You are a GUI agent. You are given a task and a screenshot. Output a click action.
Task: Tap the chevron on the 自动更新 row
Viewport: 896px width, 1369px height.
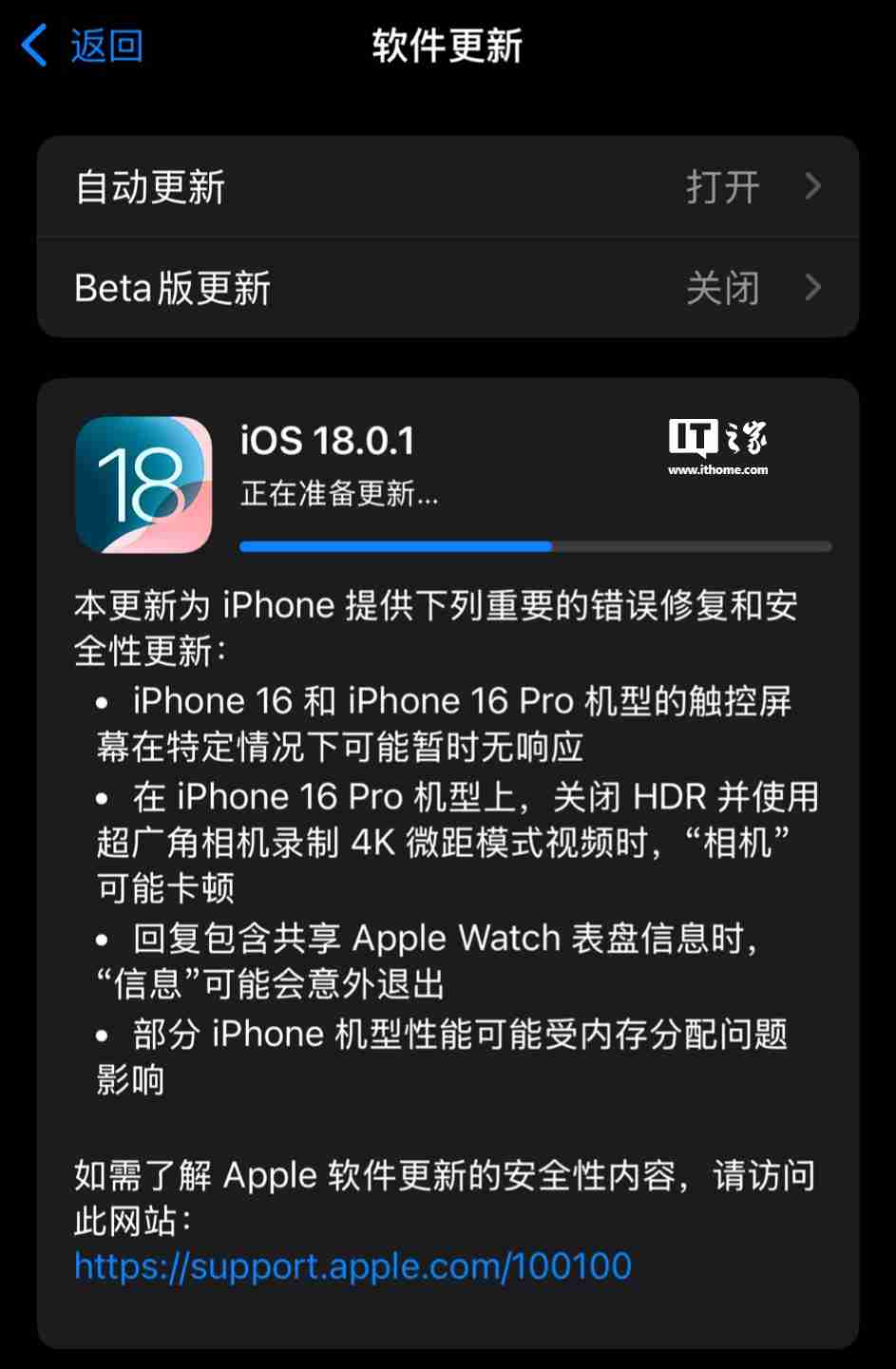812,187
